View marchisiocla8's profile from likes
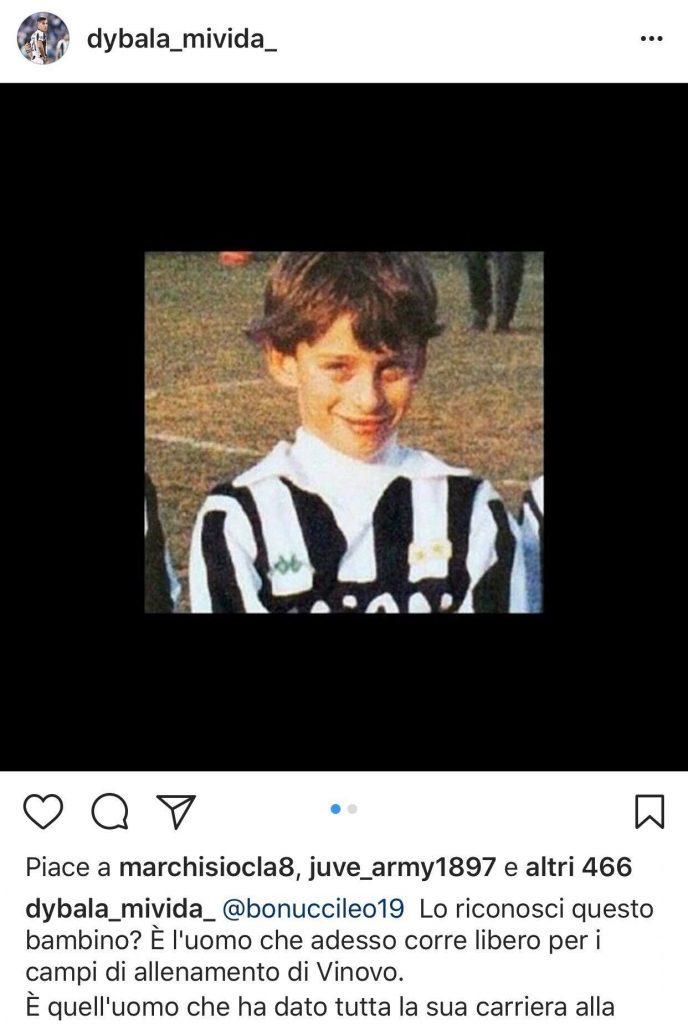This screenshot has width=688, height=1024. pos(209,867)
